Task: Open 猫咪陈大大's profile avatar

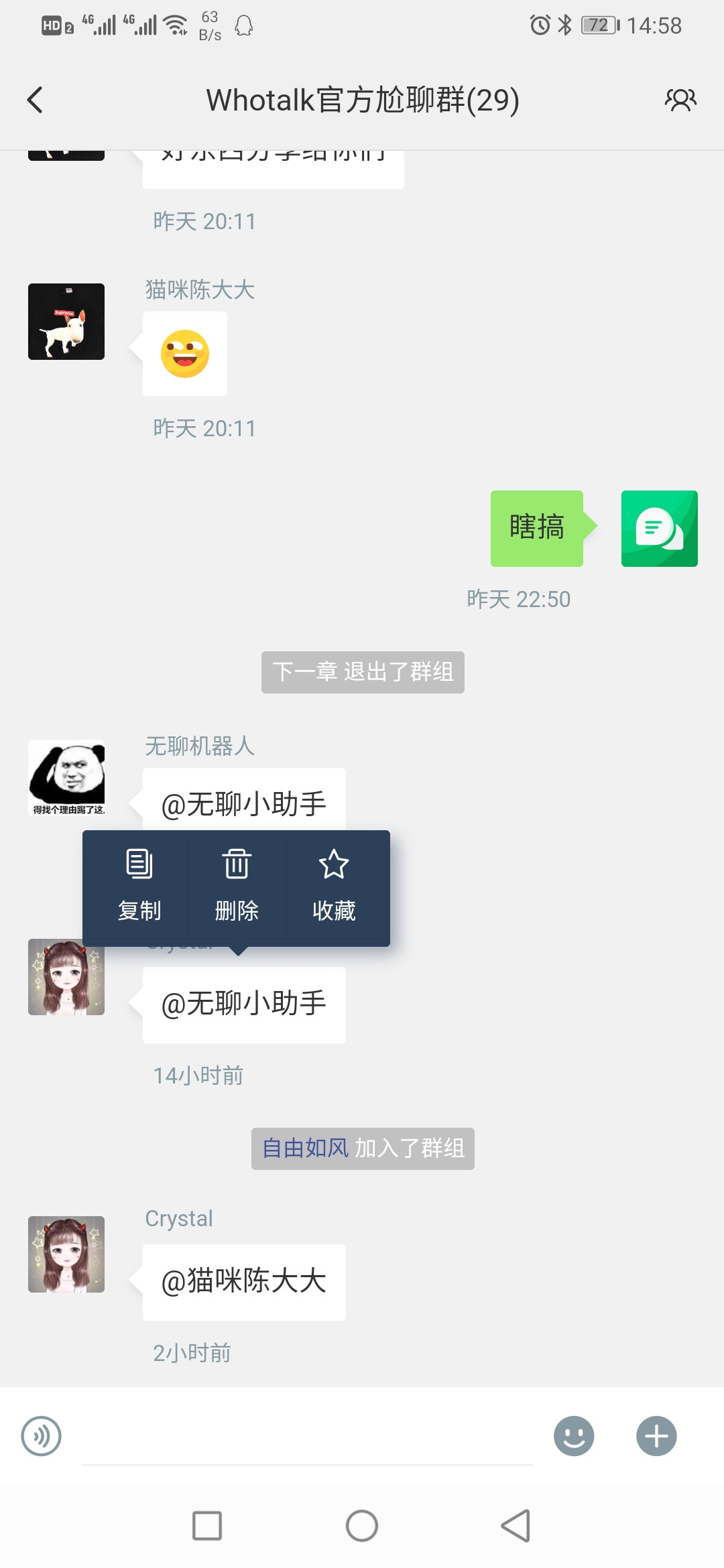Action: coord(66,322)
